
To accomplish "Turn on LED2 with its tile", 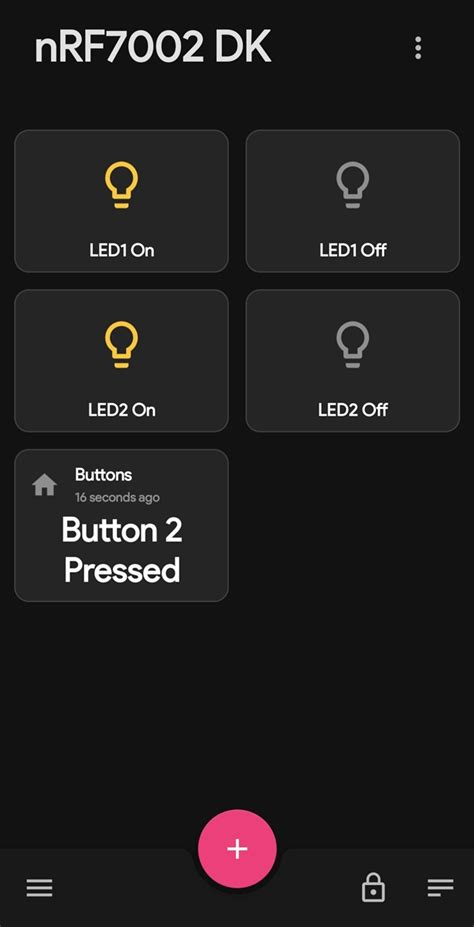I will pos(121,361).
